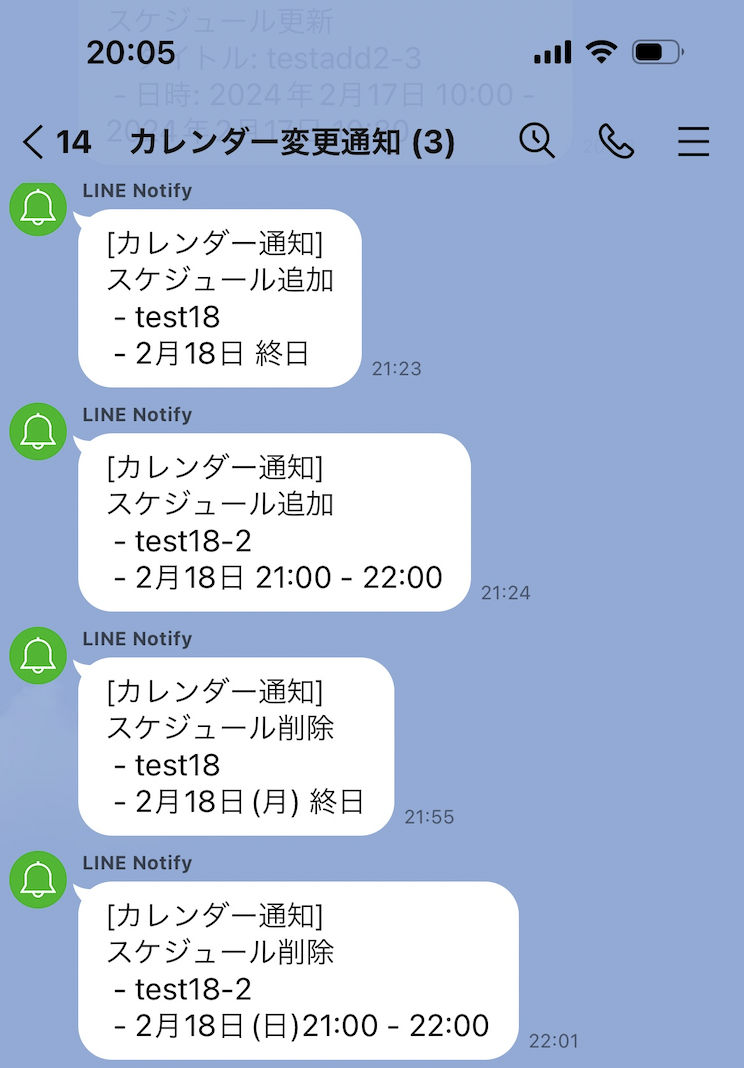The width and height of the screenshot is (744, 1068).
Task: Open LINE Notify avatar on 22:01 message
Action: 38,880
